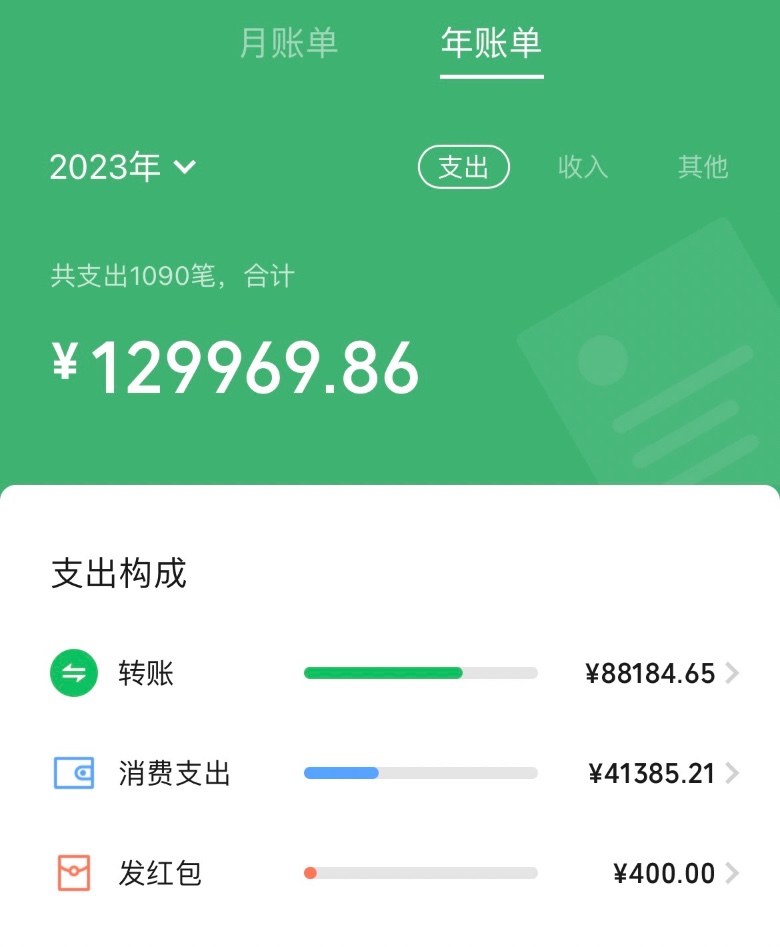The image size is (780, 947).
Task: View the 消费支出 breakdown
Action: 395,773
